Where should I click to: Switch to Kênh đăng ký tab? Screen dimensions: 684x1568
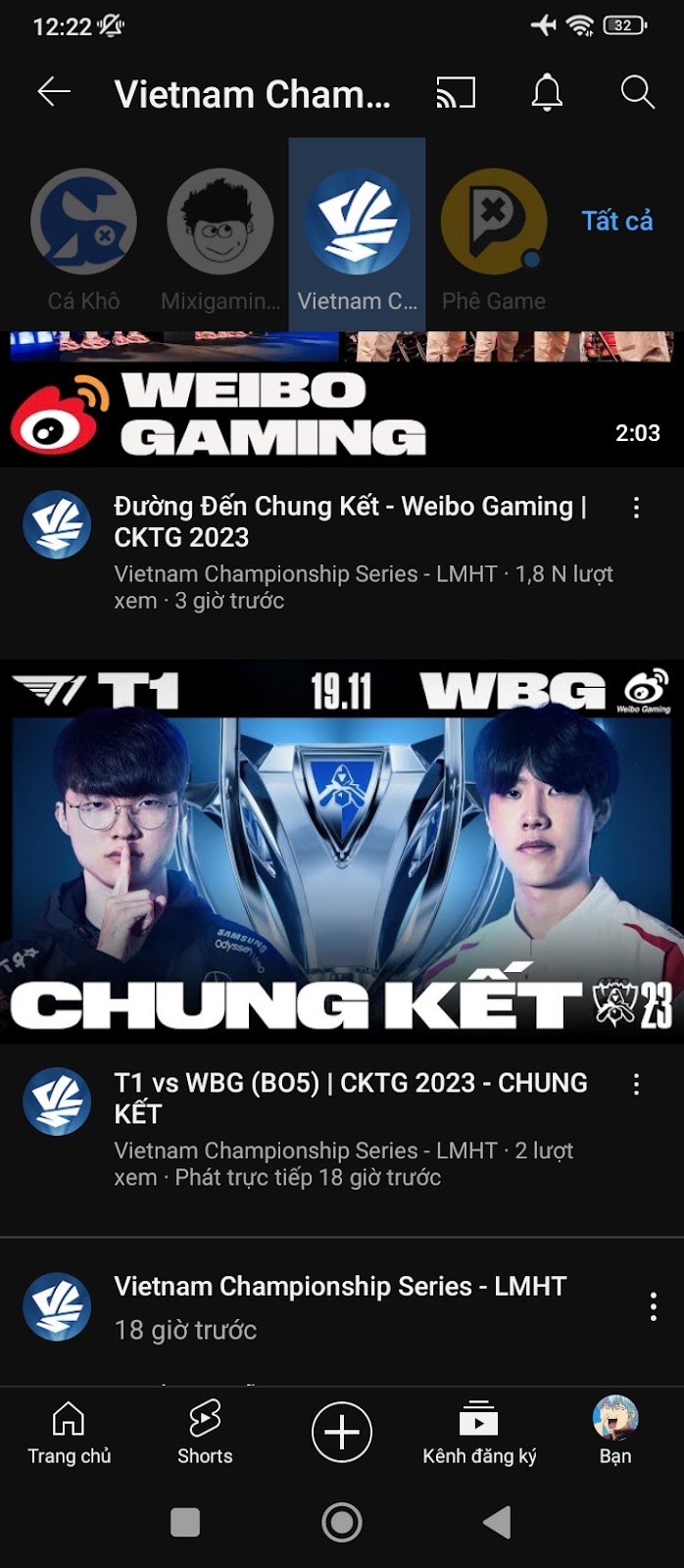[478, 1432]
